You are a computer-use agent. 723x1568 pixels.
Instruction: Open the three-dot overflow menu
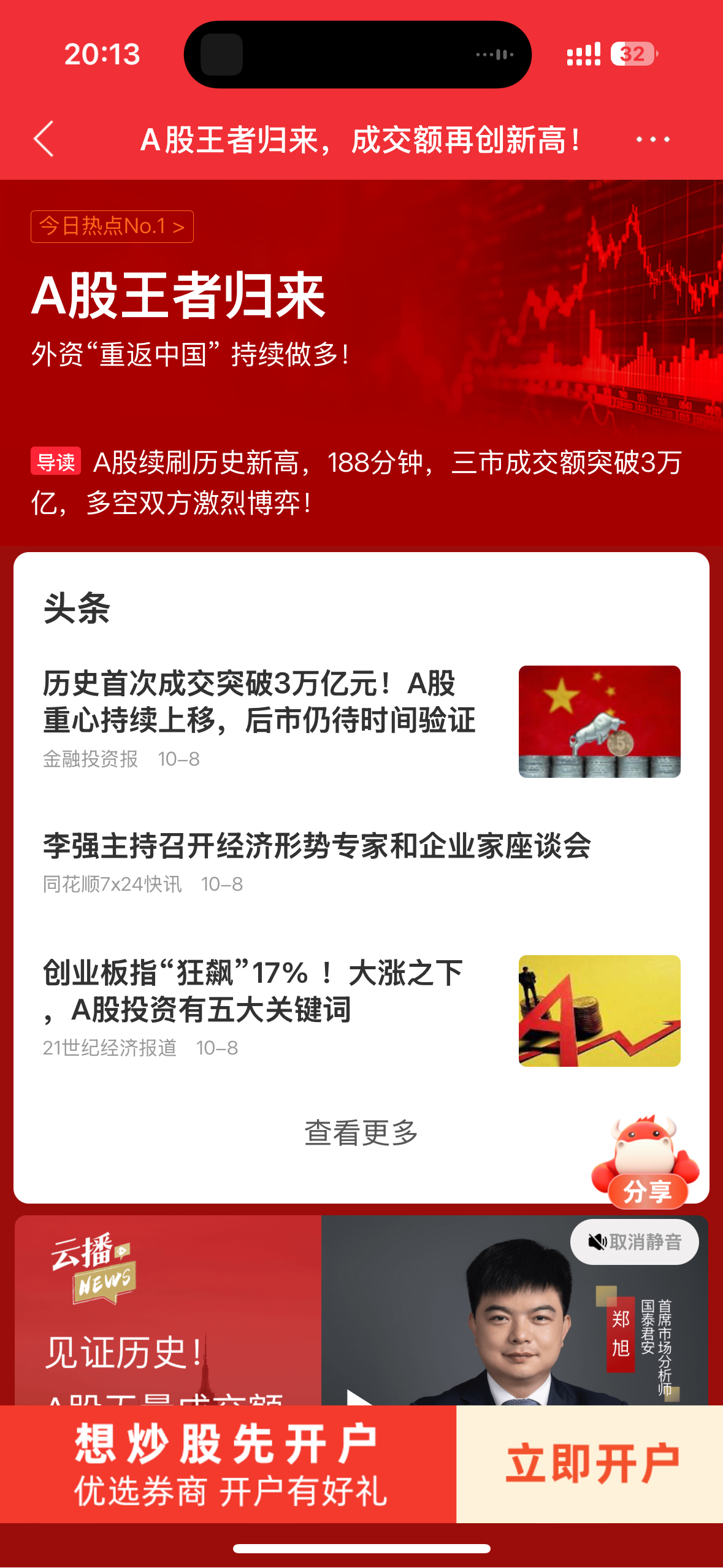click(x=652, y=140)
